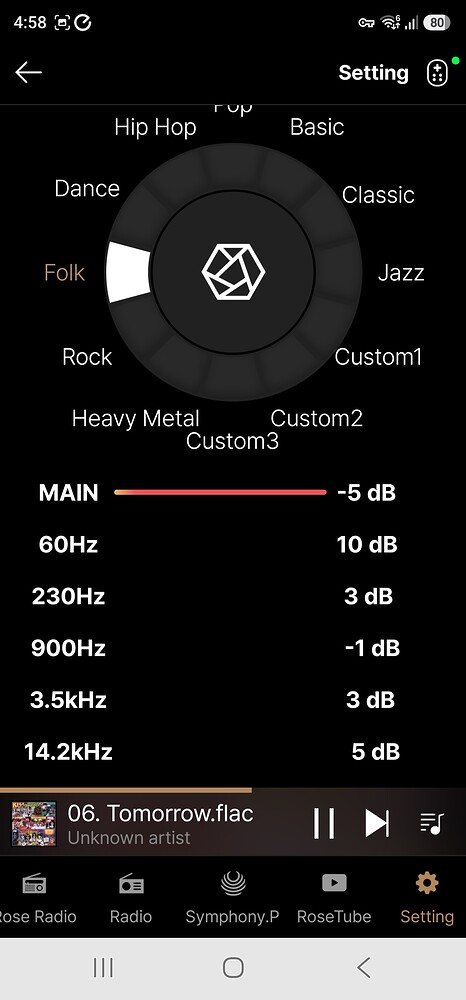
Task: Skip to the next track
Action: 377,823
